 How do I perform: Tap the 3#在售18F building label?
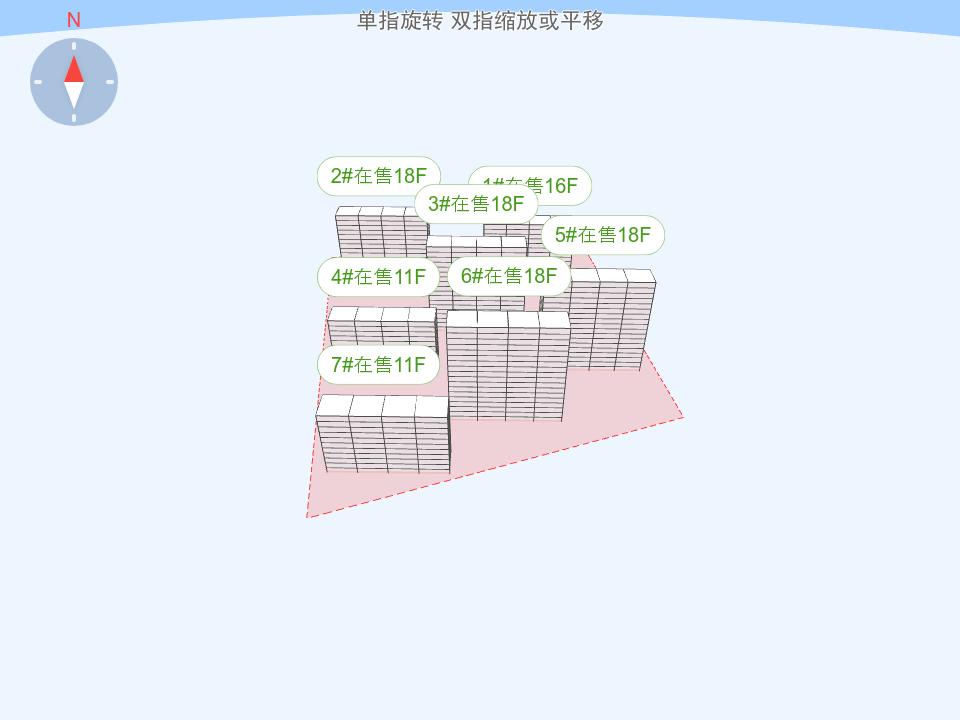point(476,204)
